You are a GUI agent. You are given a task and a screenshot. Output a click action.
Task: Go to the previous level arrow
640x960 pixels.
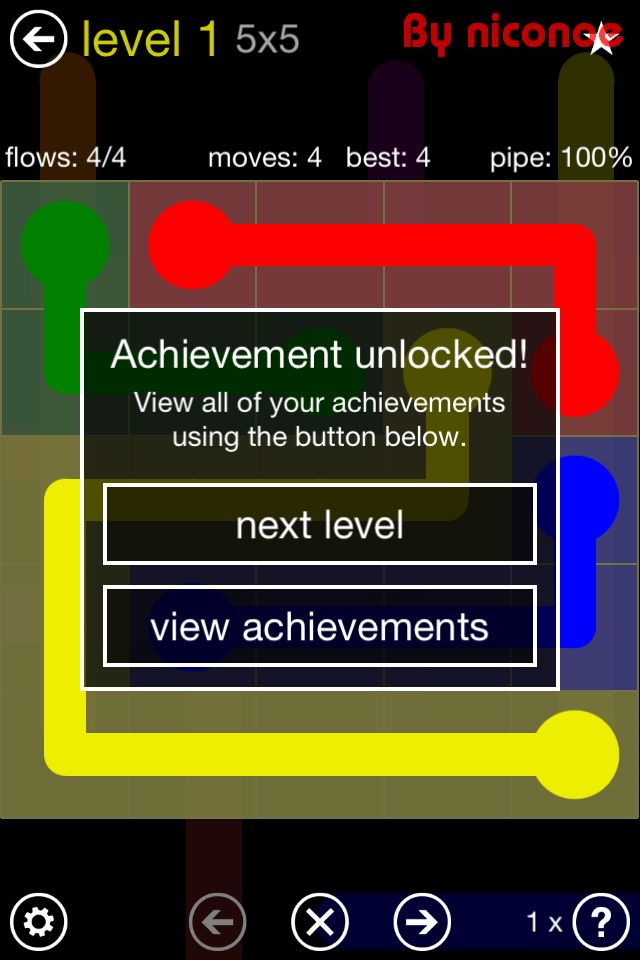[218, 921]
